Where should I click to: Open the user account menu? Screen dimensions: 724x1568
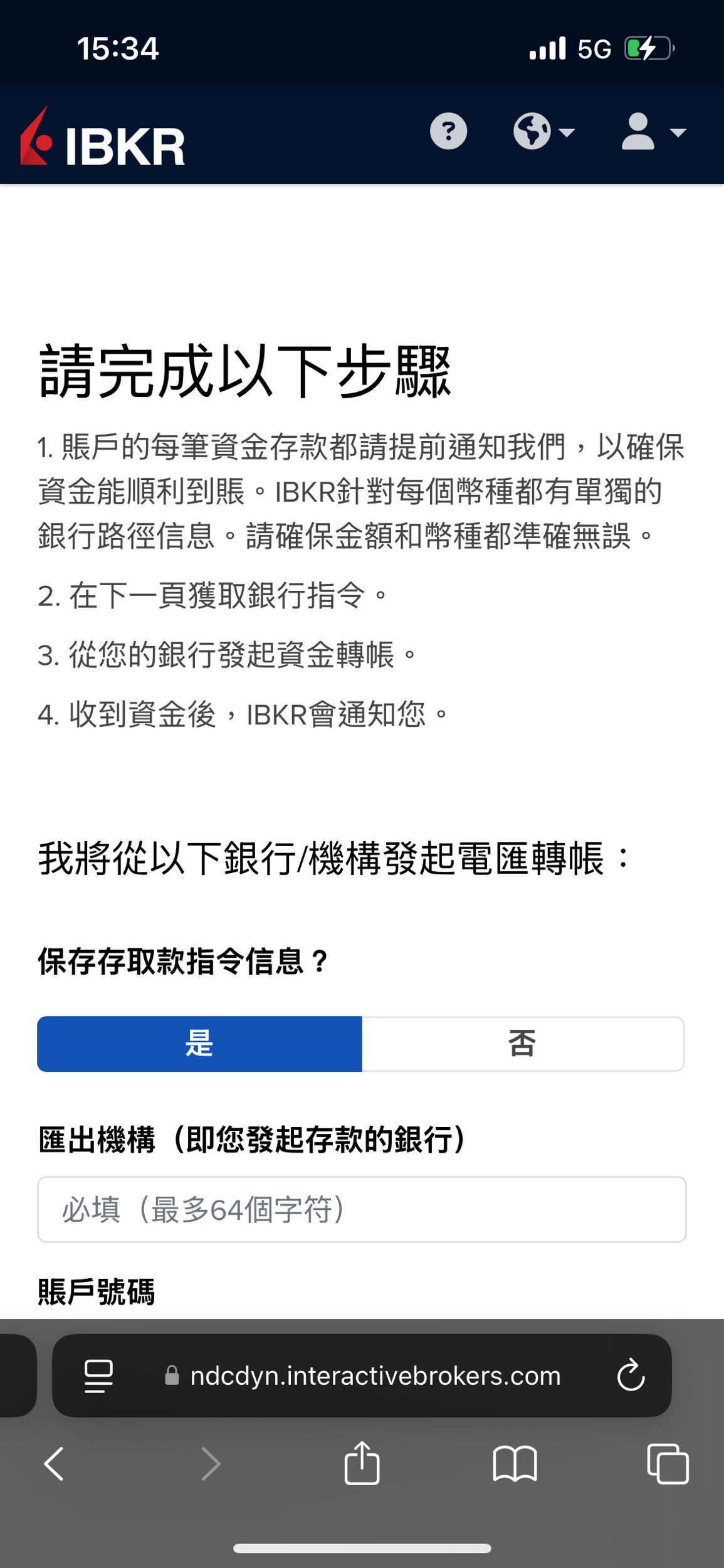pyautogui.click(x=653, y=132)
